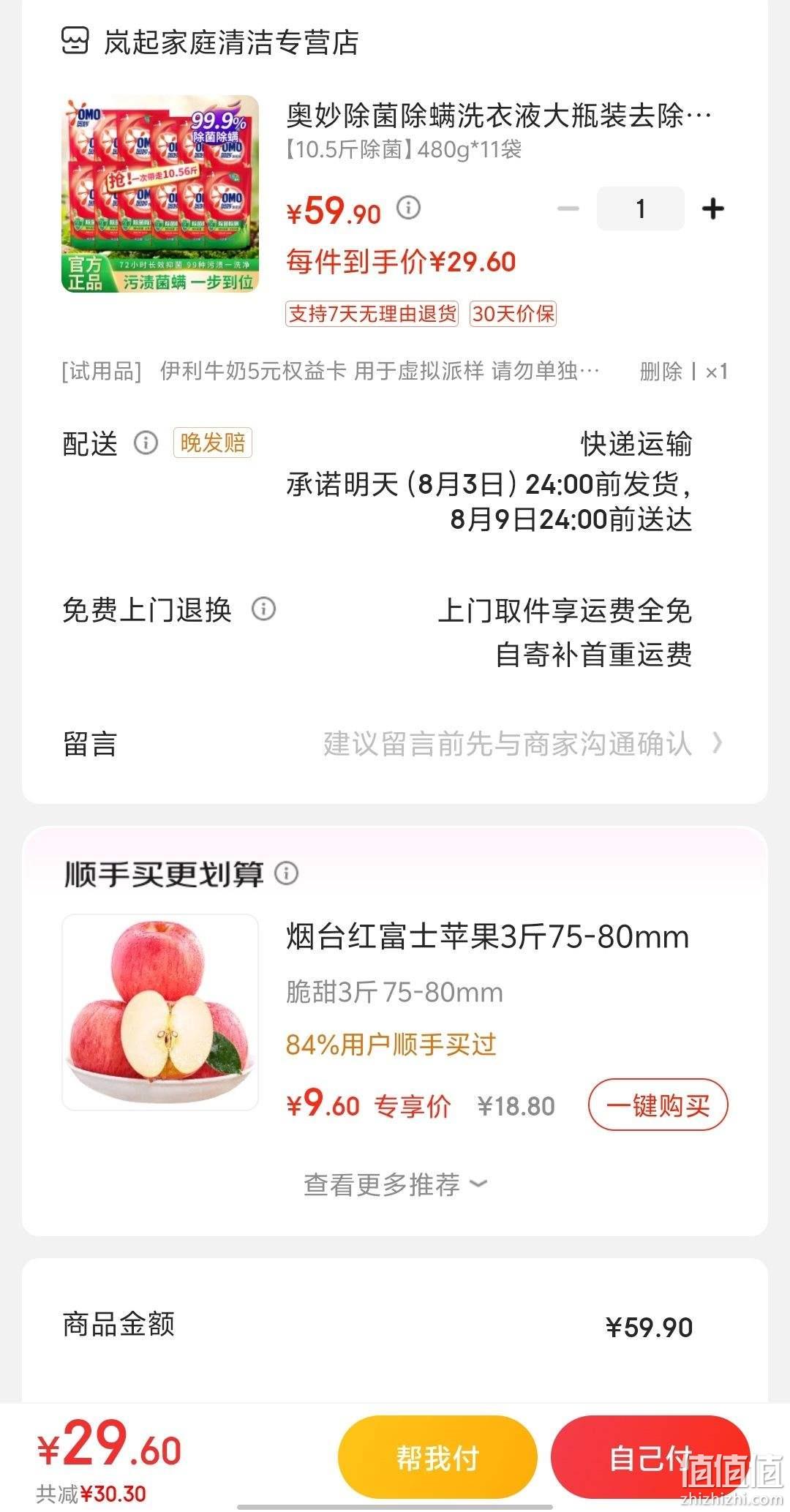View 免费上门退换 details info icon
The height and width of the screenshot is (1512, 790).
[264, 609]
